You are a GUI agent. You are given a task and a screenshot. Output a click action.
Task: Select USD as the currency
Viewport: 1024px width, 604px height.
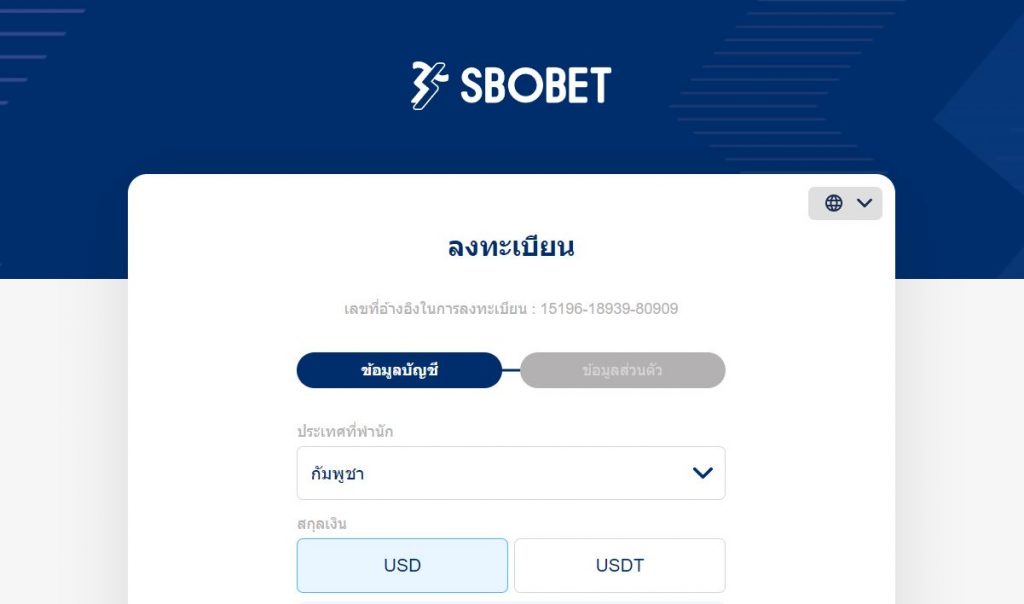(x=402, y=566)
